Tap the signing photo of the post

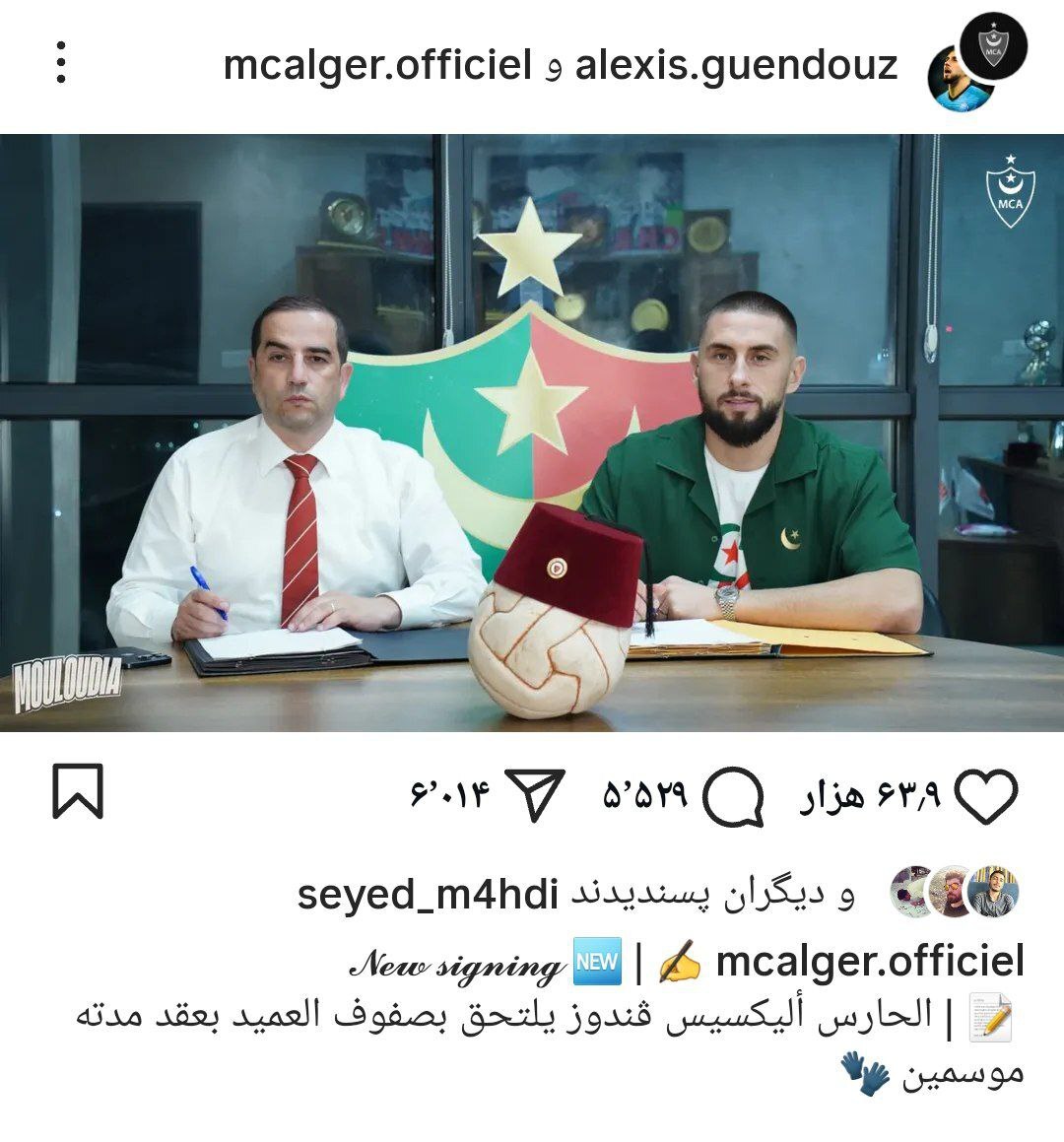(532, 434)
